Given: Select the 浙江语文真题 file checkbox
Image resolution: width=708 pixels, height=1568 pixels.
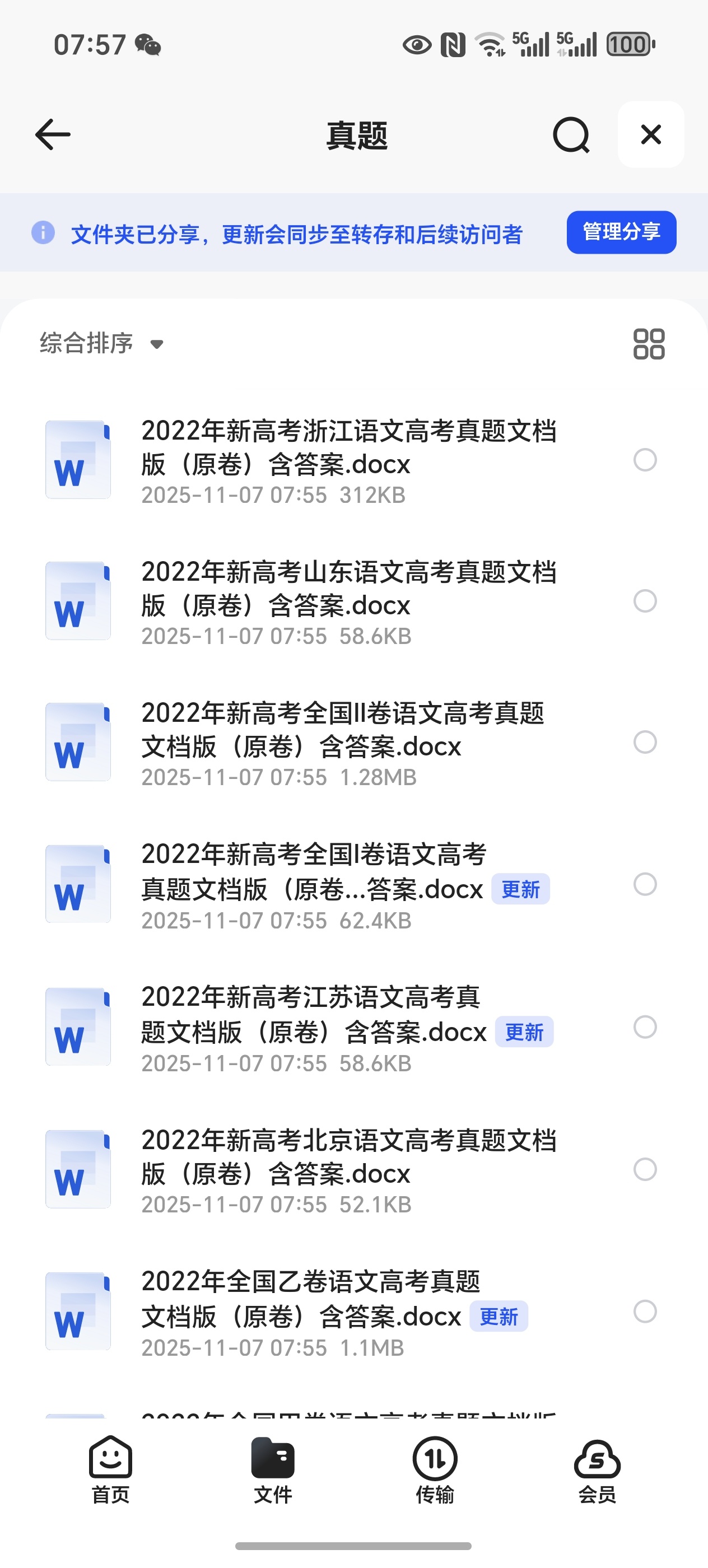Looking at the screenshot, I should click(645, 460).
